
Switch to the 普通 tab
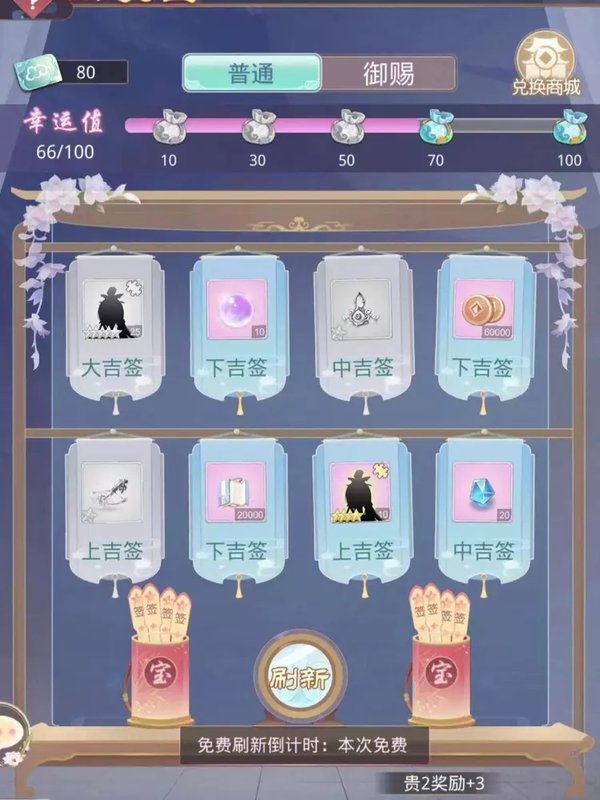click(251, 73)
